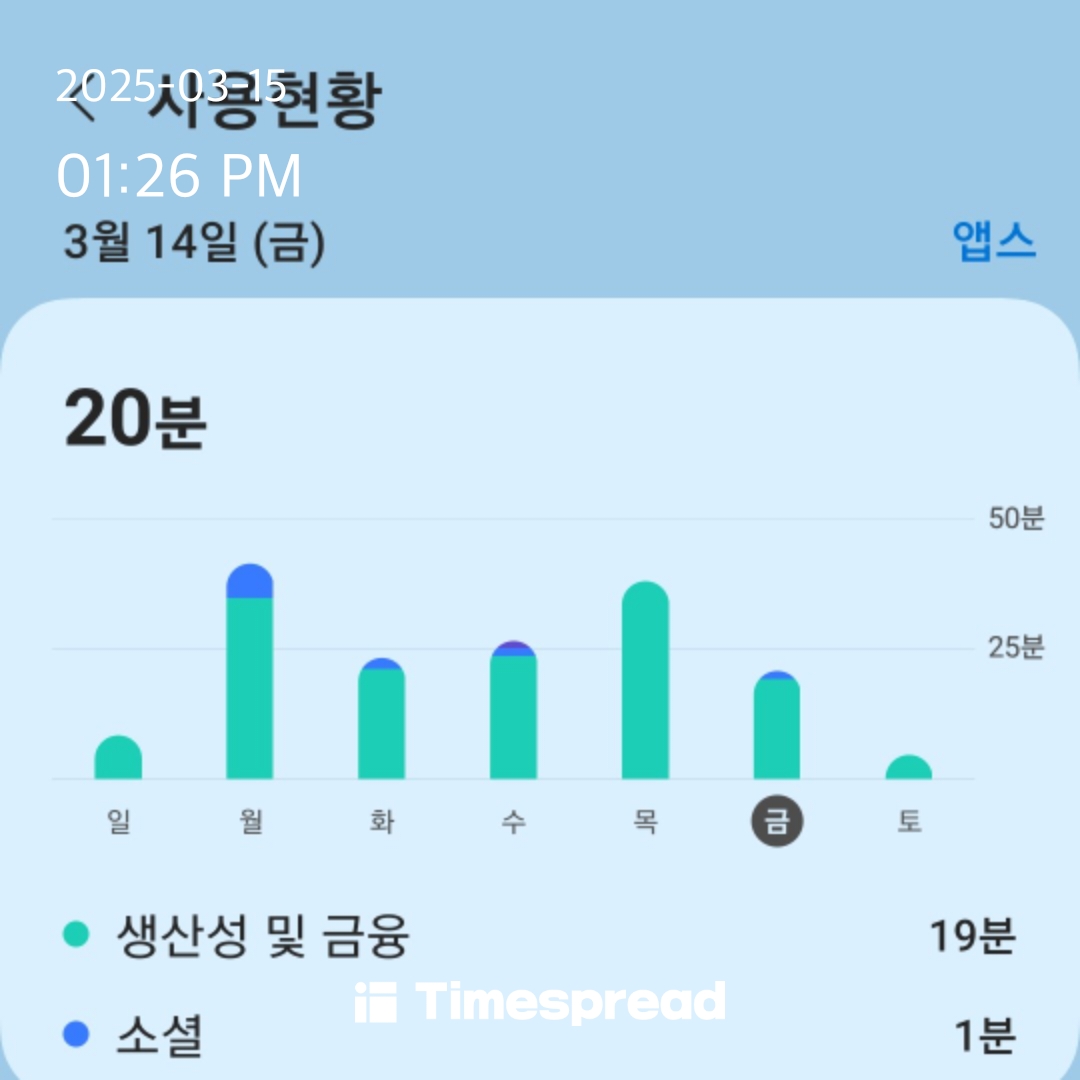Screen dimensions: 1080x1080
Task: Select the 목 bar in the chart
Action: click(645, 680)
